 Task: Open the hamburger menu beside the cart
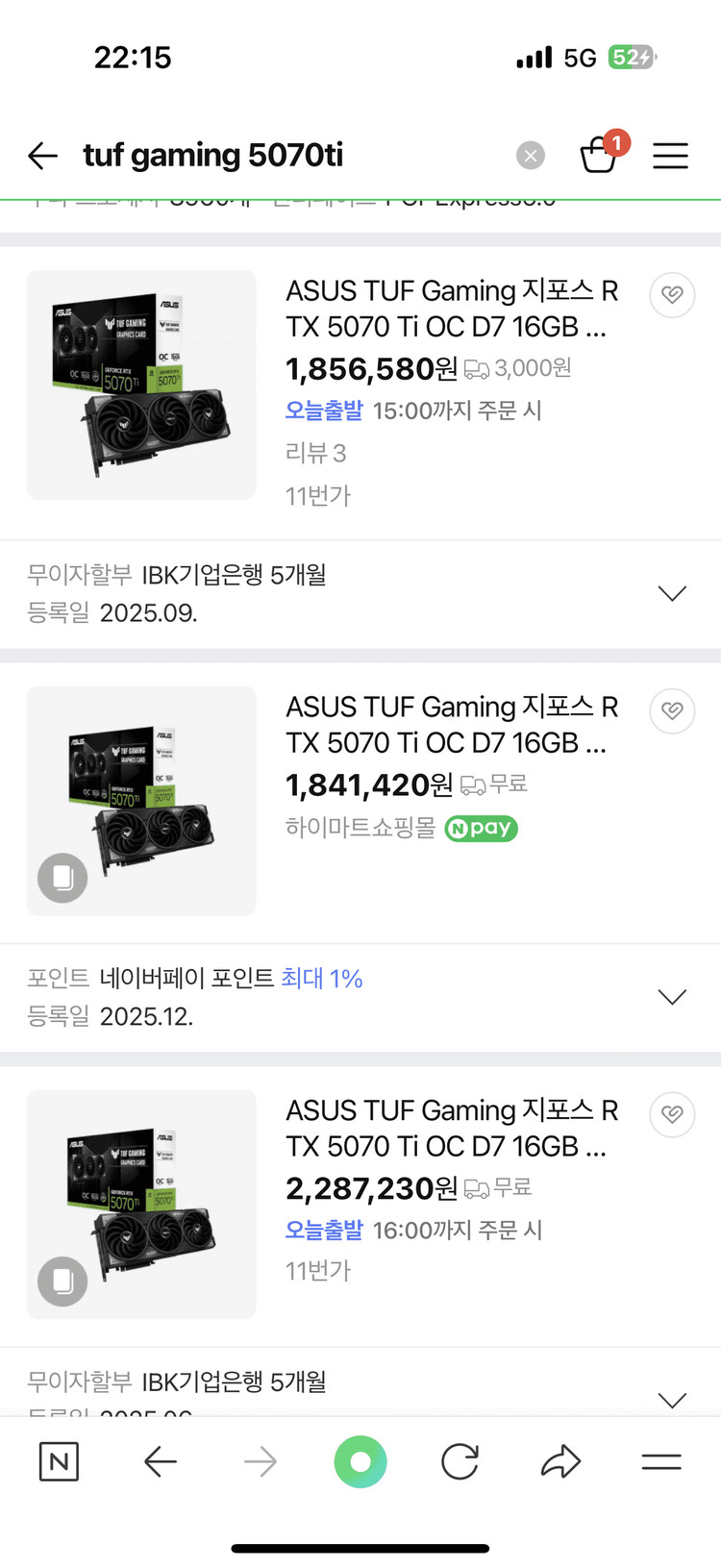pyautogui.click(x=670, y=156)
